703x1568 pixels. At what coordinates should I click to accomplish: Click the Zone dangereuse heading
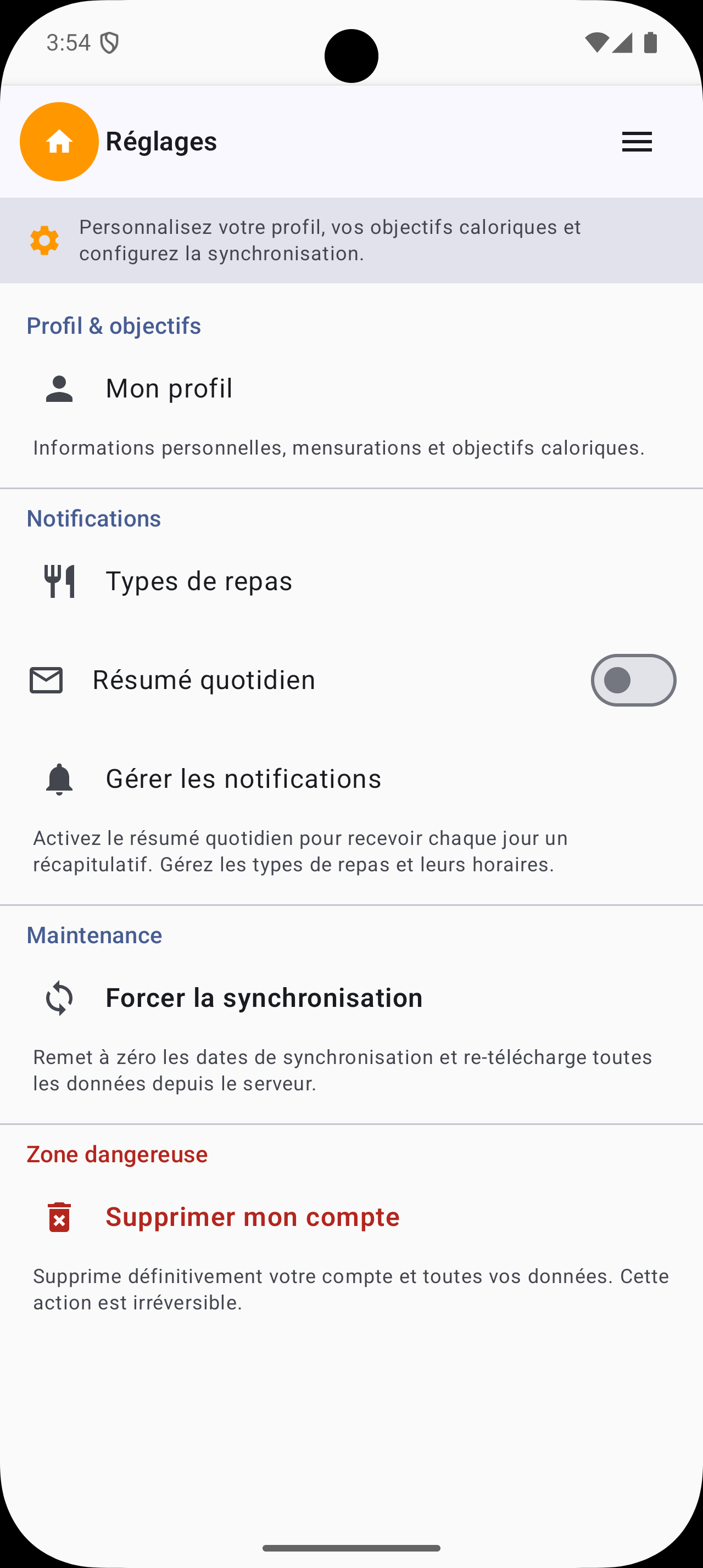coord(117,1154)
